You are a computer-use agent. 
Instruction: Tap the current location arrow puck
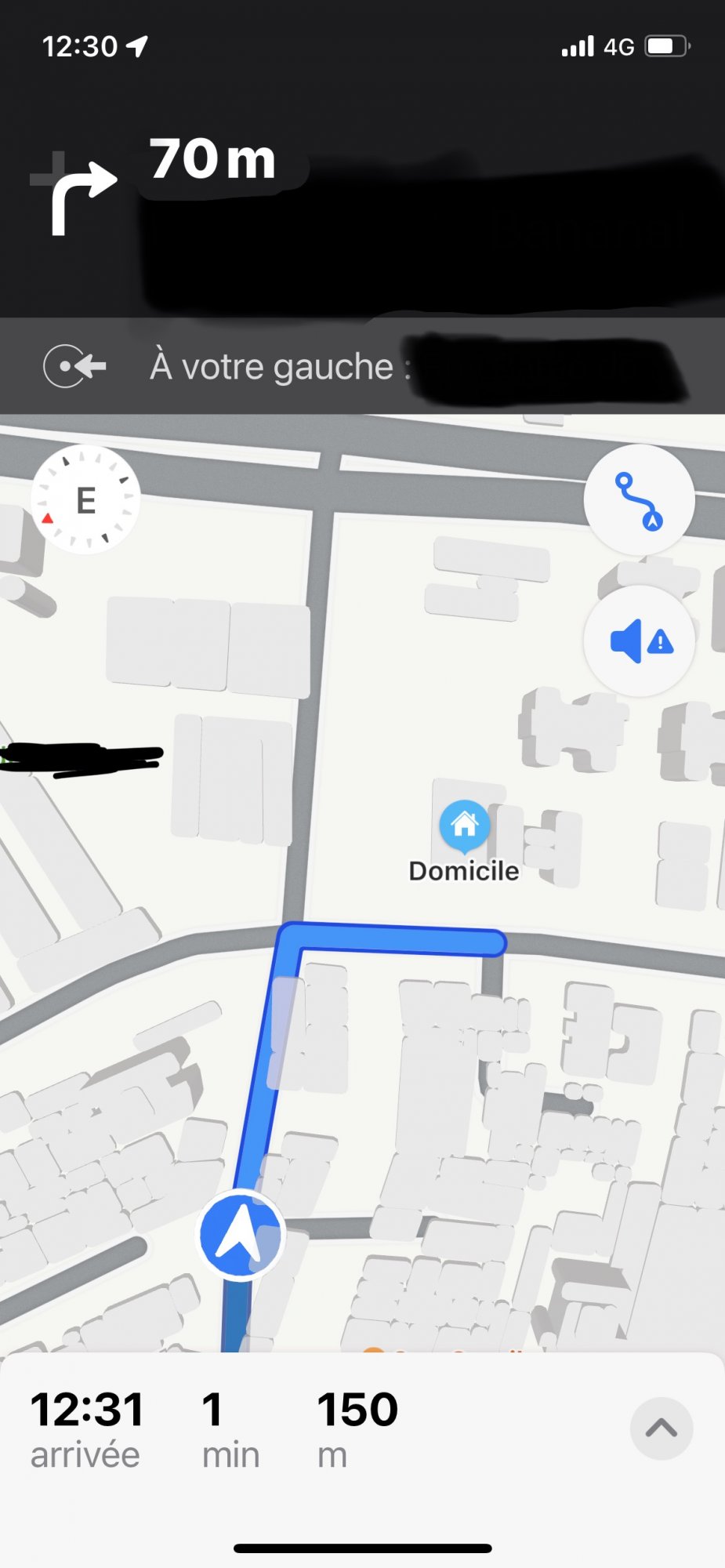240,1234
